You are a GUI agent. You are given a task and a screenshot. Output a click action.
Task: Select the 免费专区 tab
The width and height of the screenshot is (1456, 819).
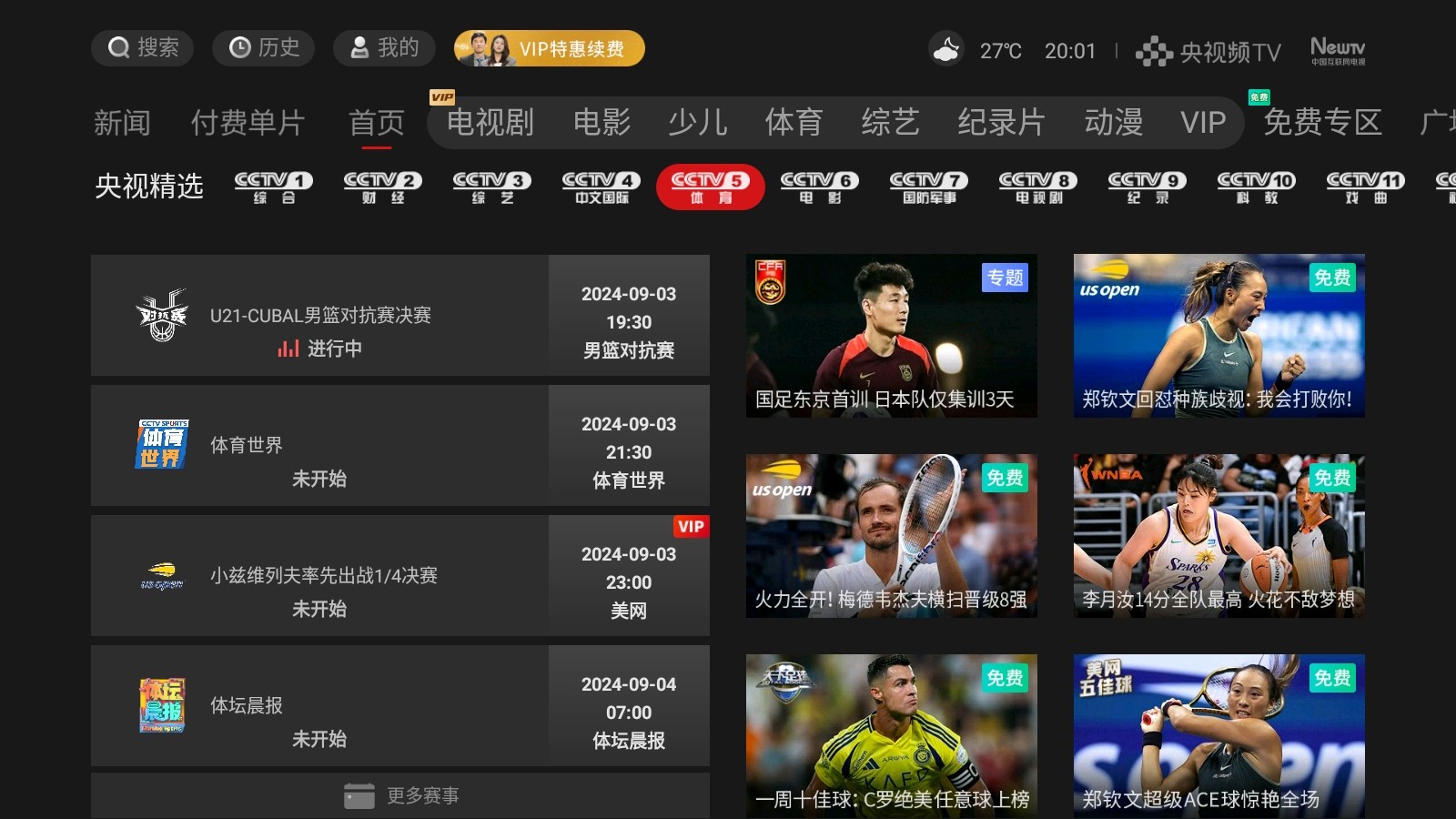(x=1322, y=123)
